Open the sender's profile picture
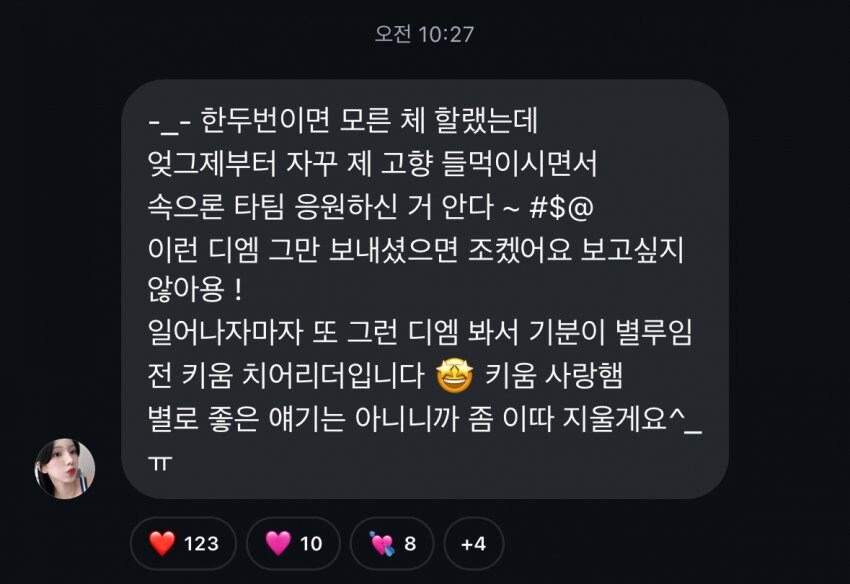Viewport: 850px width, 584px height. click(65, 468)
